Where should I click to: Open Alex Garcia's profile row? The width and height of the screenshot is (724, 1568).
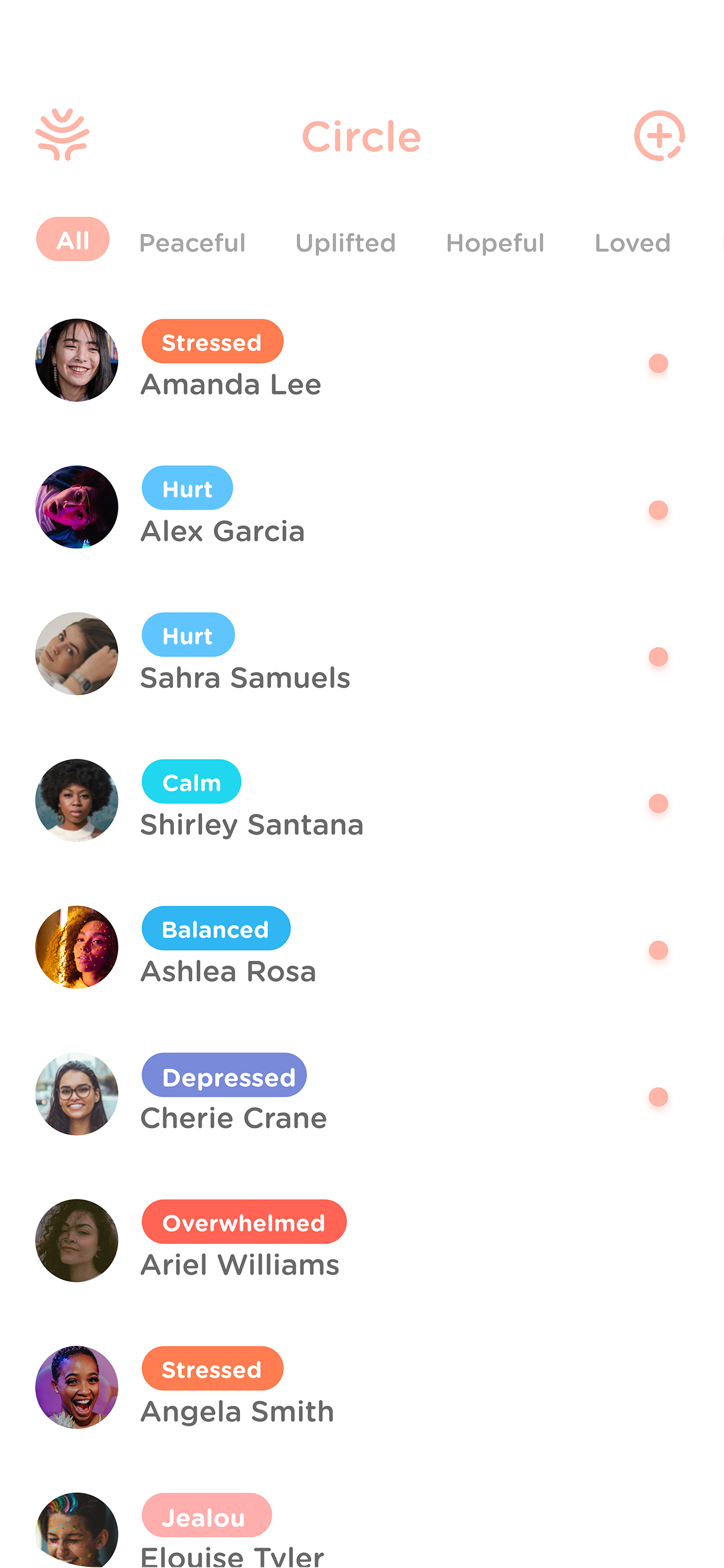222,531
